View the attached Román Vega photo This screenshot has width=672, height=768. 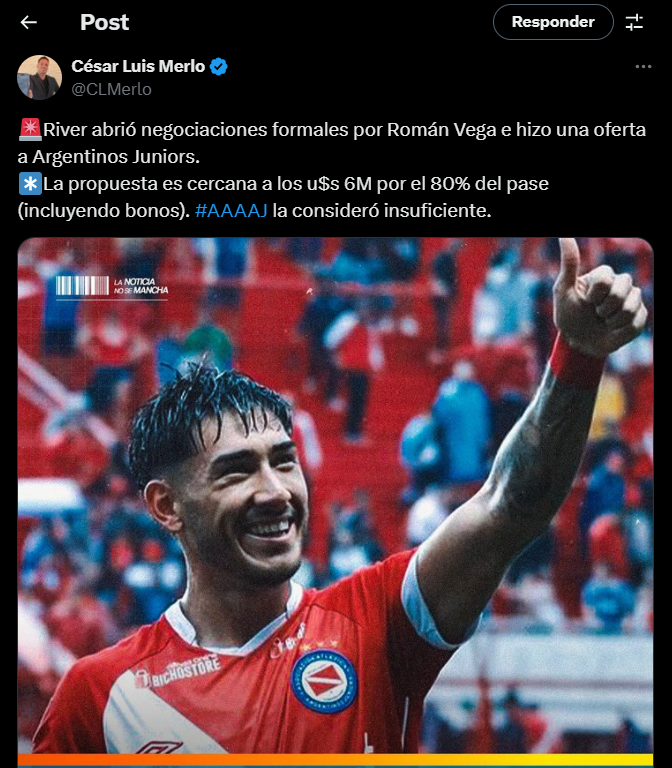[x=335, y=500]
